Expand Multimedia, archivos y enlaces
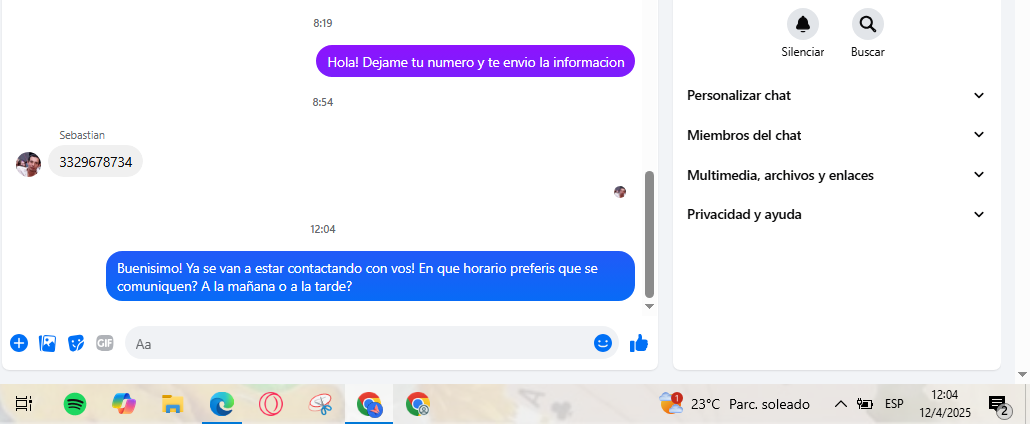Screen dimensions: 1030x424 point(836,175)
